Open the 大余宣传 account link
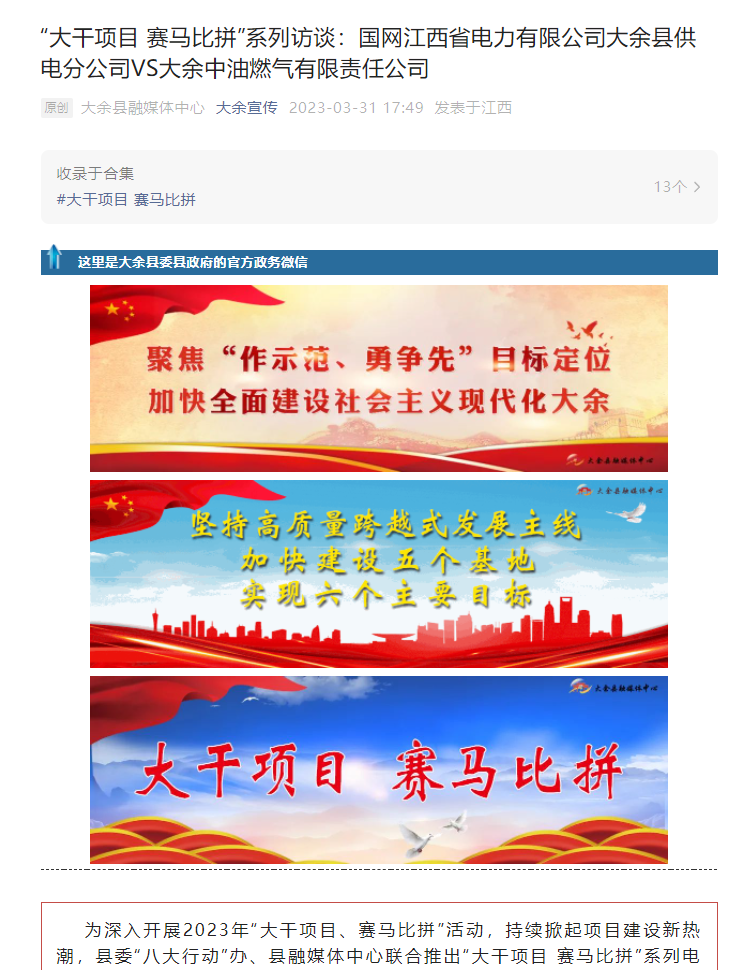749x970 pixels. point(246,108)
